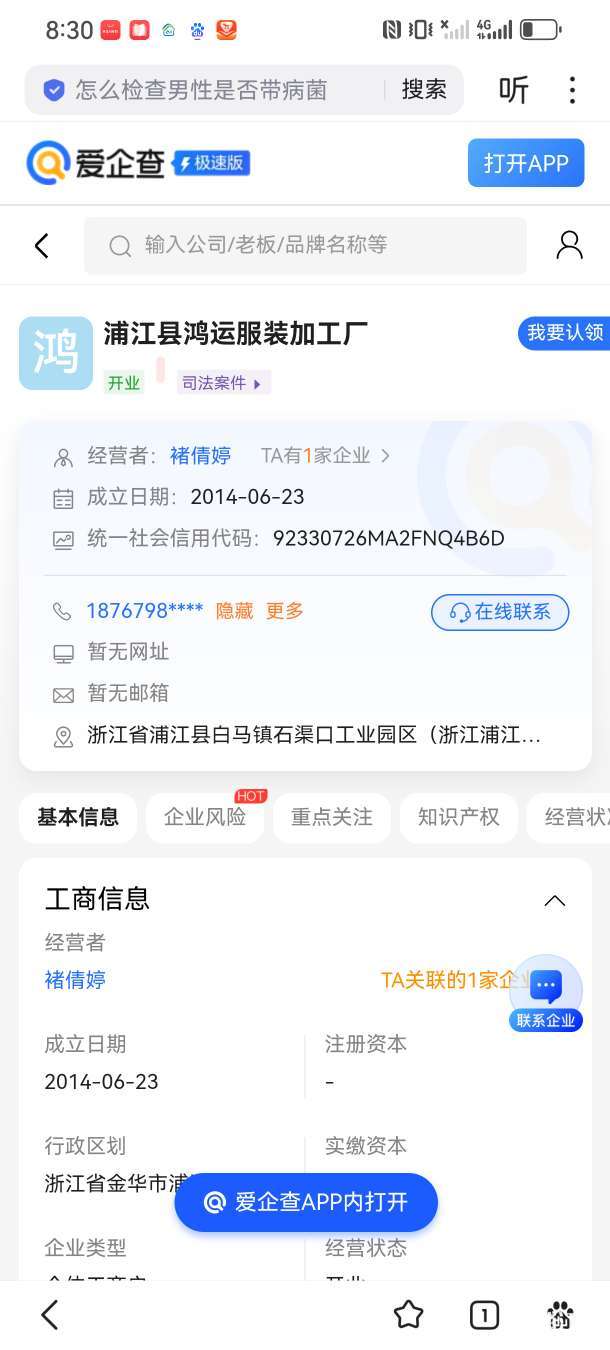Image resolution: width=610 pixels, height=1350 pixels.
Task: Switch to the 知识产权 tab
Action: [458, 817]
